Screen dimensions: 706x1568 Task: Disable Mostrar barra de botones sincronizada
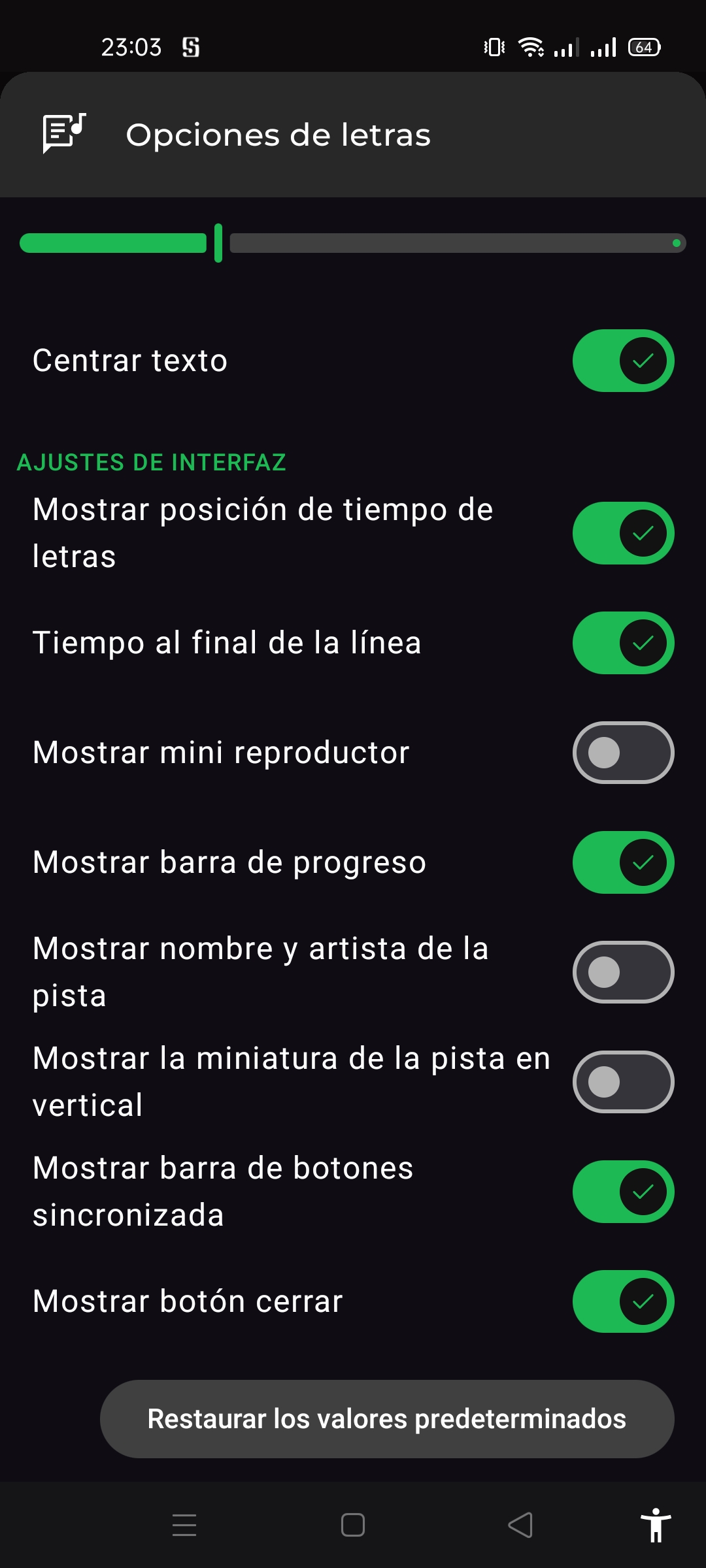click(x=623, y=1192)
